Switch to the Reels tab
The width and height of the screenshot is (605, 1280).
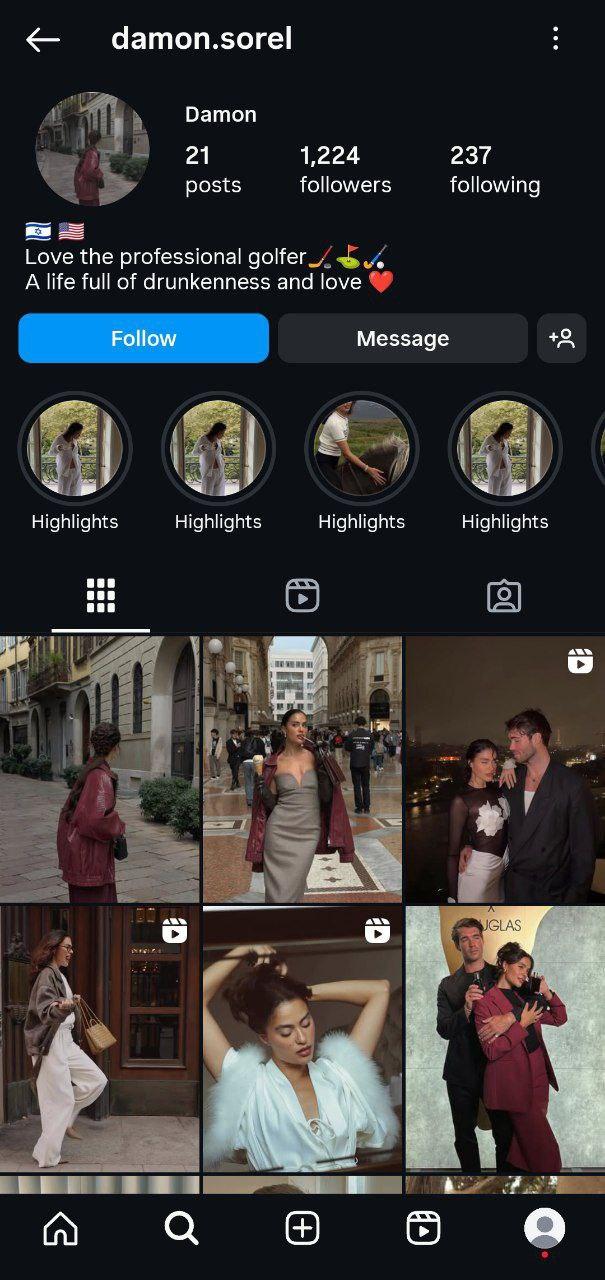(302, 596)
